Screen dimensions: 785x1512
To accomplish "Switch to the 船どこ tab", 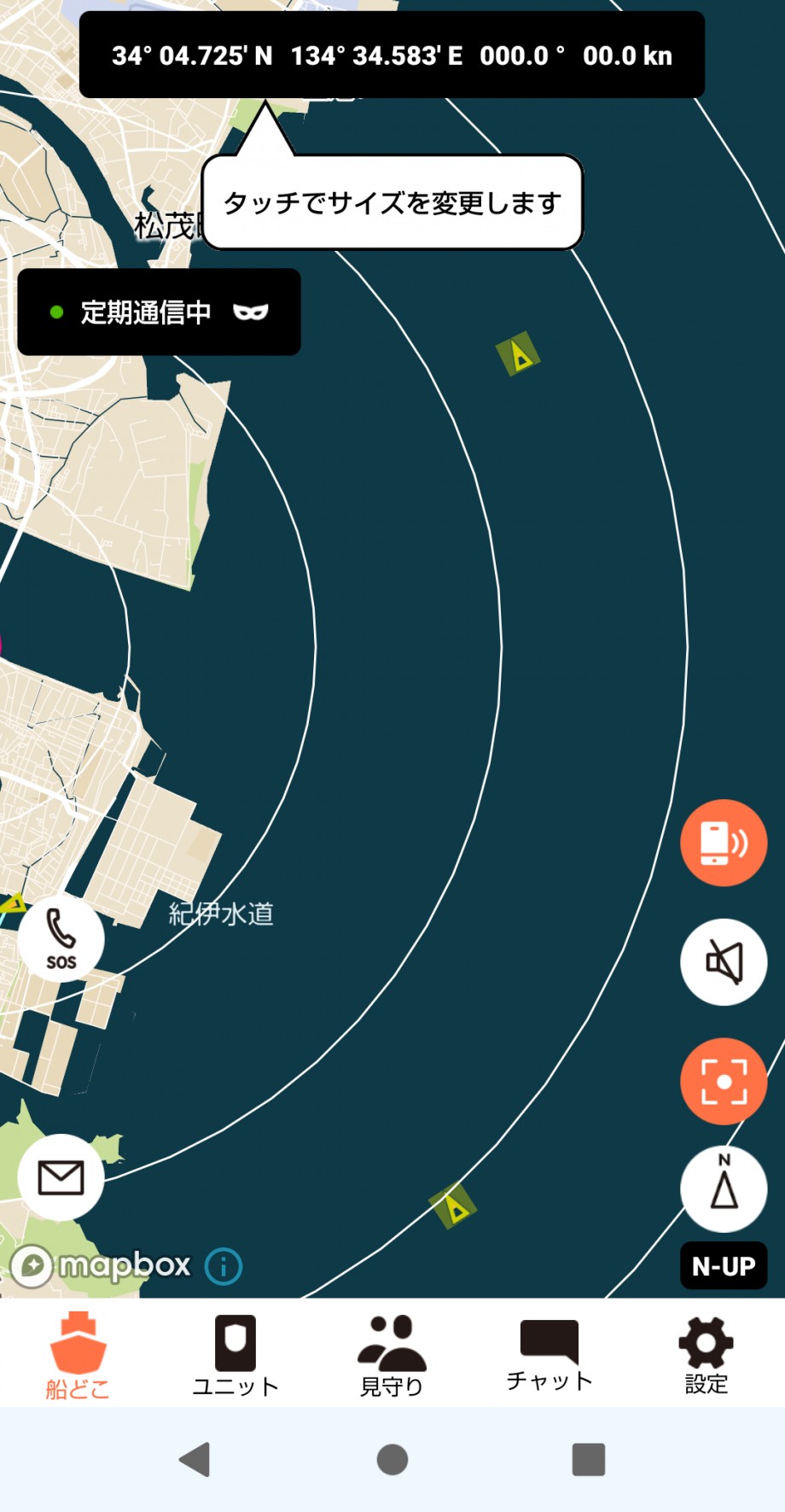I will 78,1356.
